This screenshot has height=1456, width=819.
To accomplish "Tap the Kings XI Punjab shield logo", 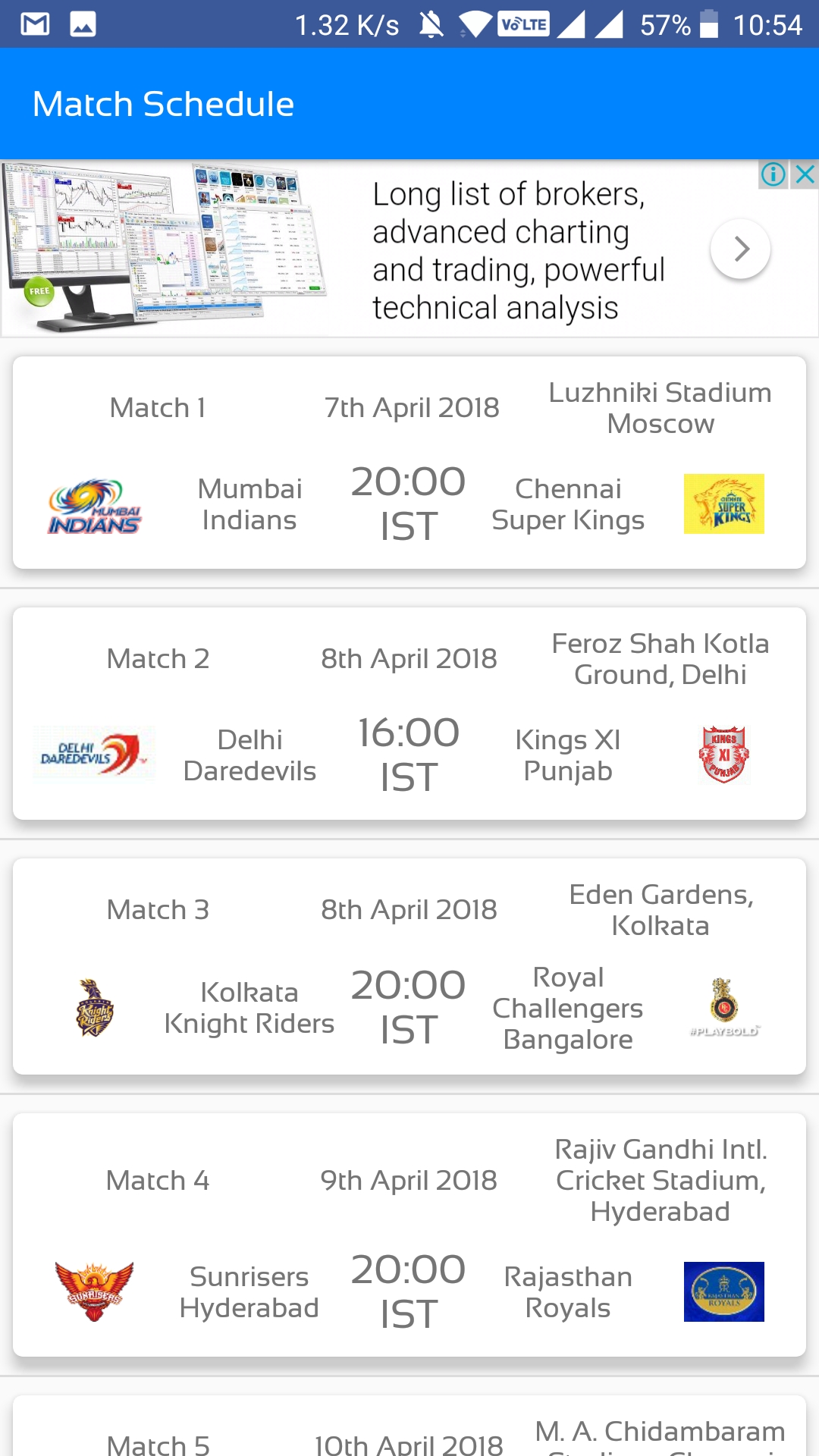I will (x=724, y=752).
